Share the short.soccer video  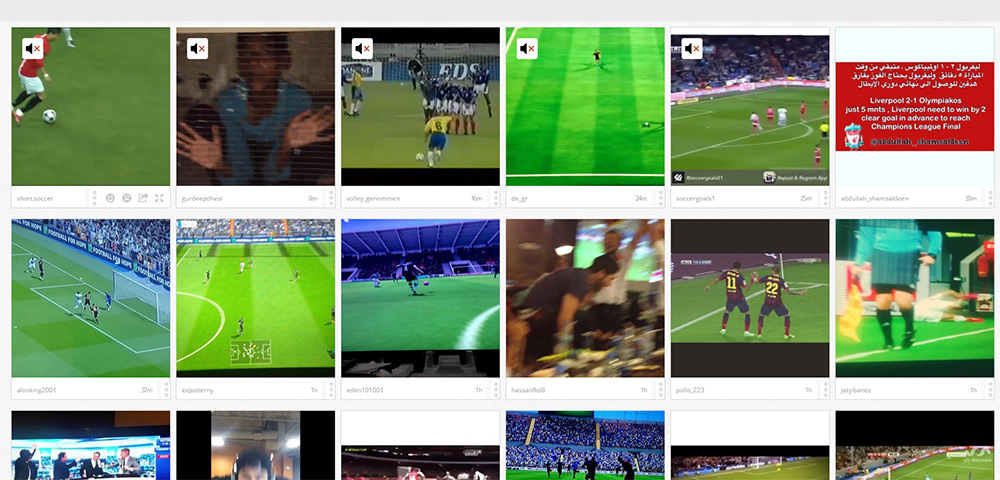tap(143, 198)
